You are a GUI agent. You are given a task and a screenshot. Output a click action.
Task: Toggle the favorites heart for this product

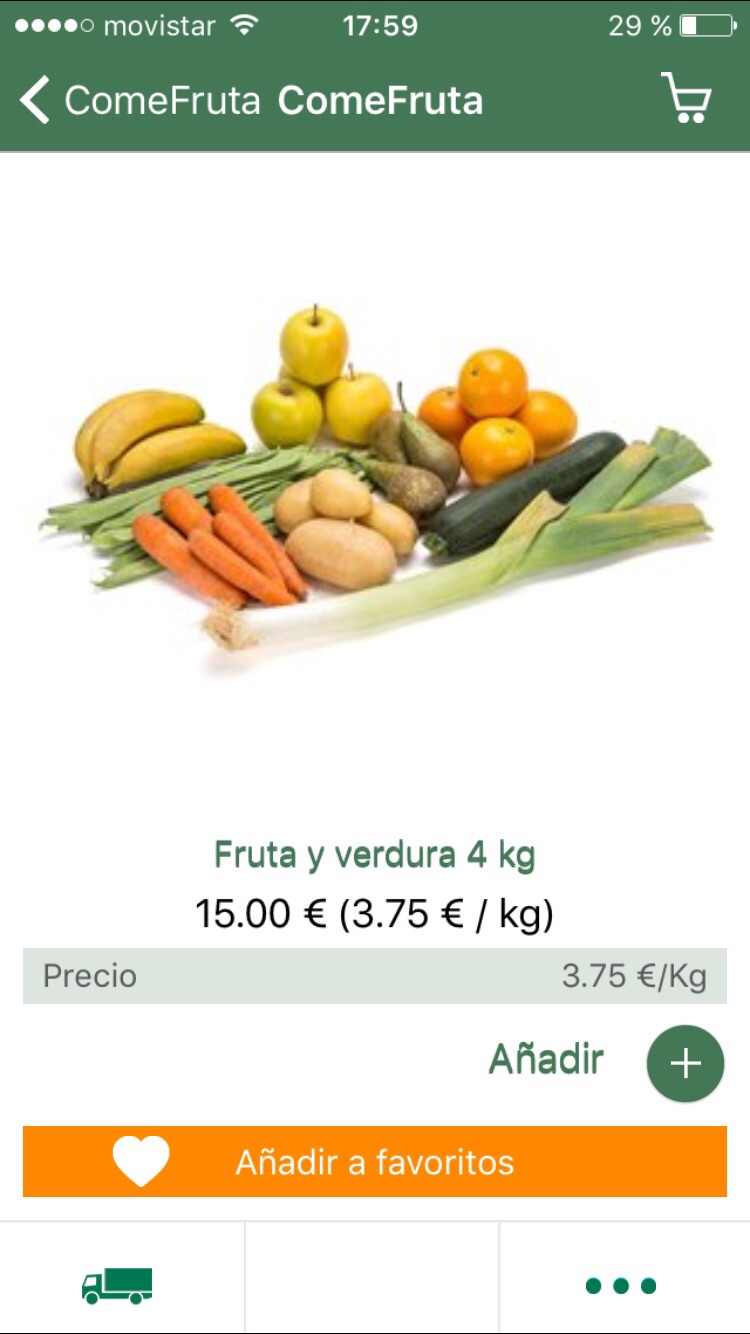click(375, 1161)
